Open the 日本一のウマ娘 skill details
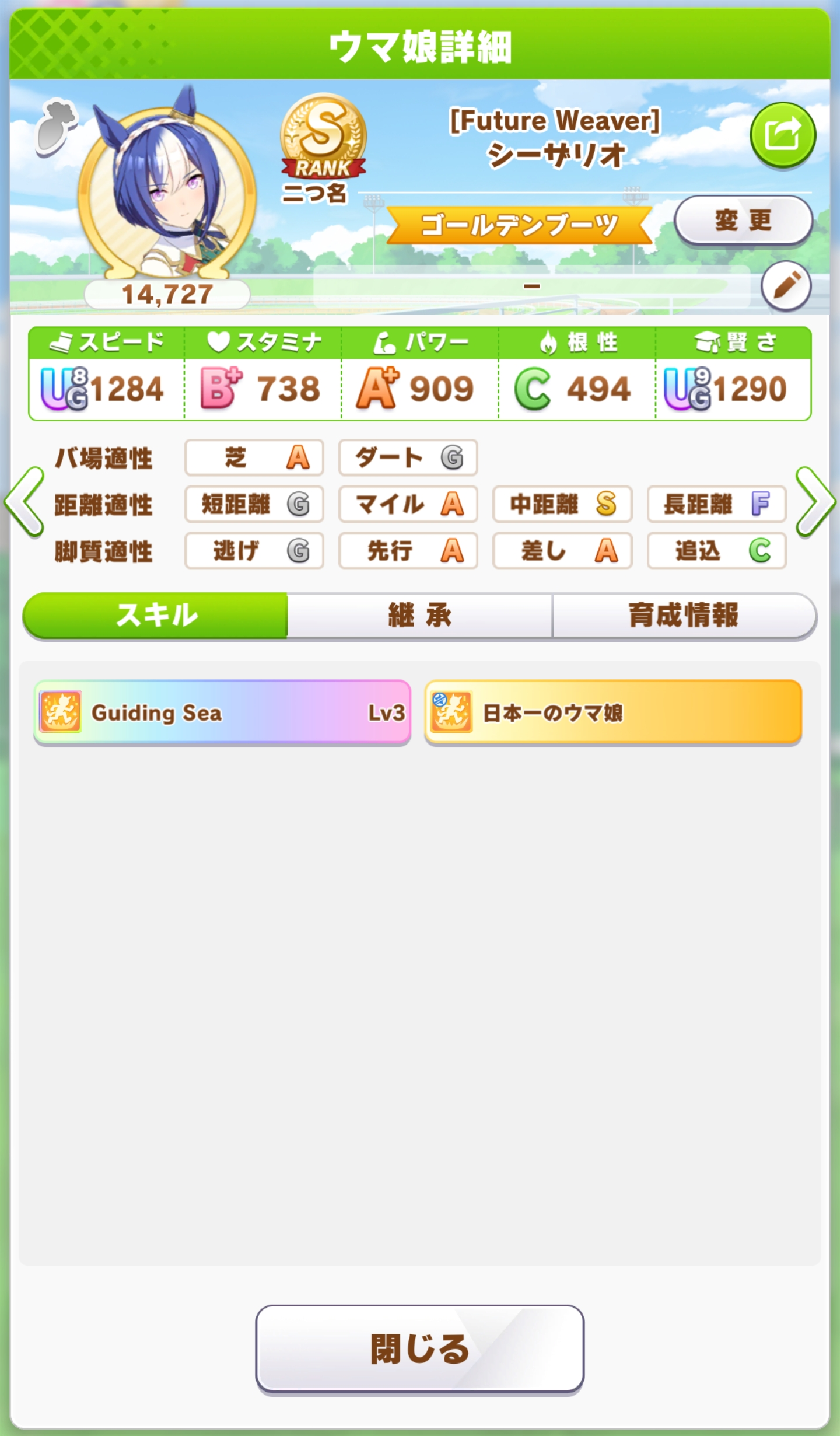Screen dimensions: 840x1436 pyautogui.click(x=613, y=712)
